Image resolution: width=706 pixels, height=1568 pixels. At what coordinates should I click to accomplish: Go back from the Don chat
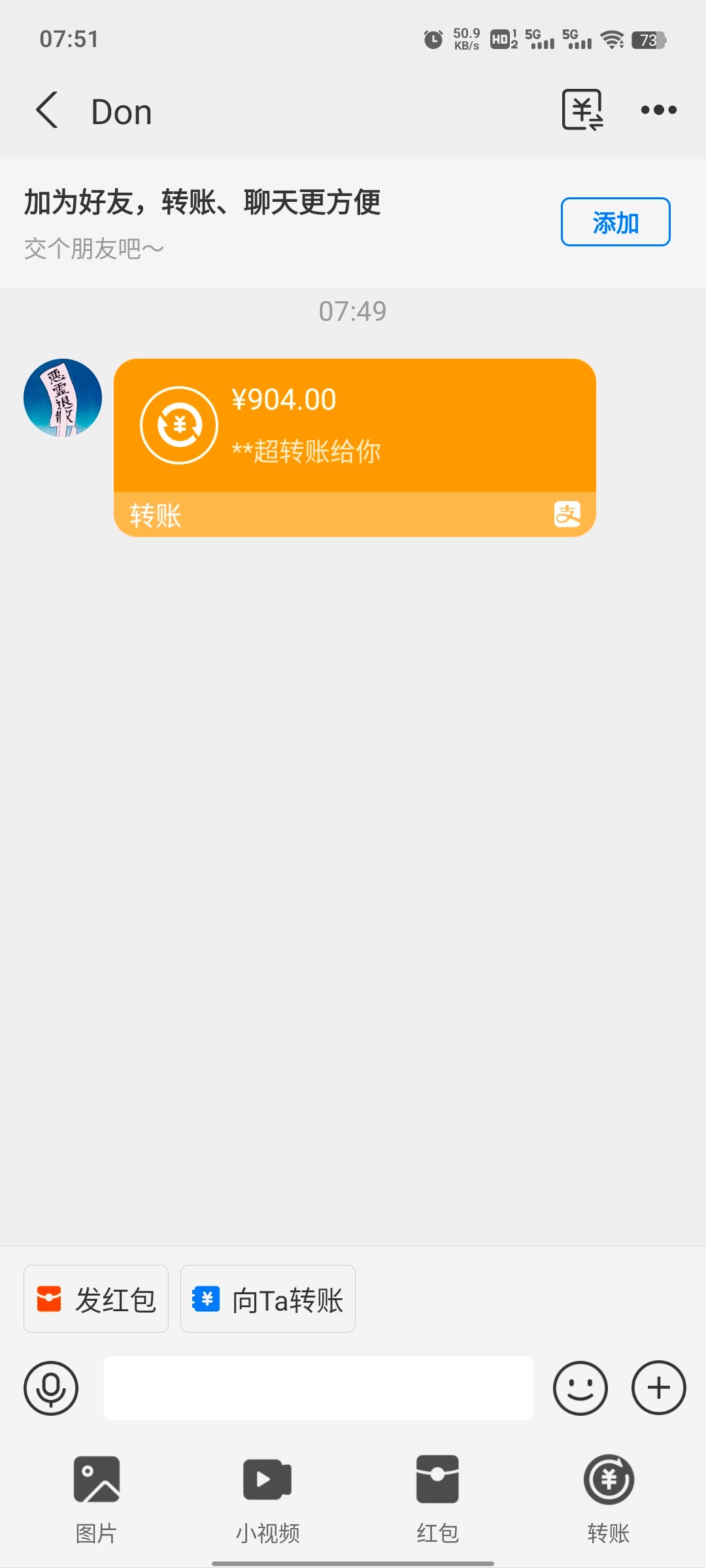point(47,110)
